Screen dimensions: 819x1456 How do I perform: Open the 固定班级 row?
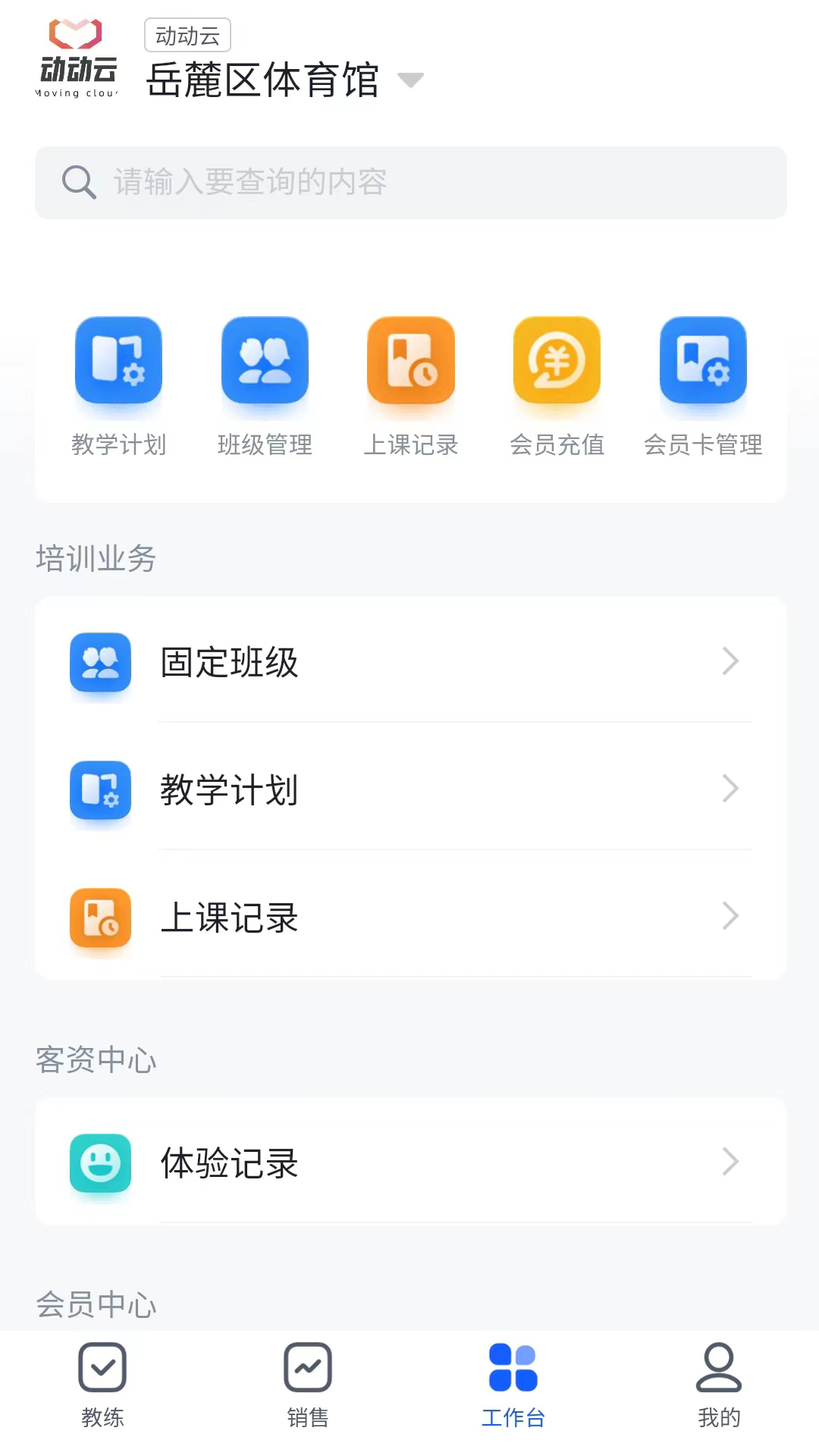[x=410, y=661]
